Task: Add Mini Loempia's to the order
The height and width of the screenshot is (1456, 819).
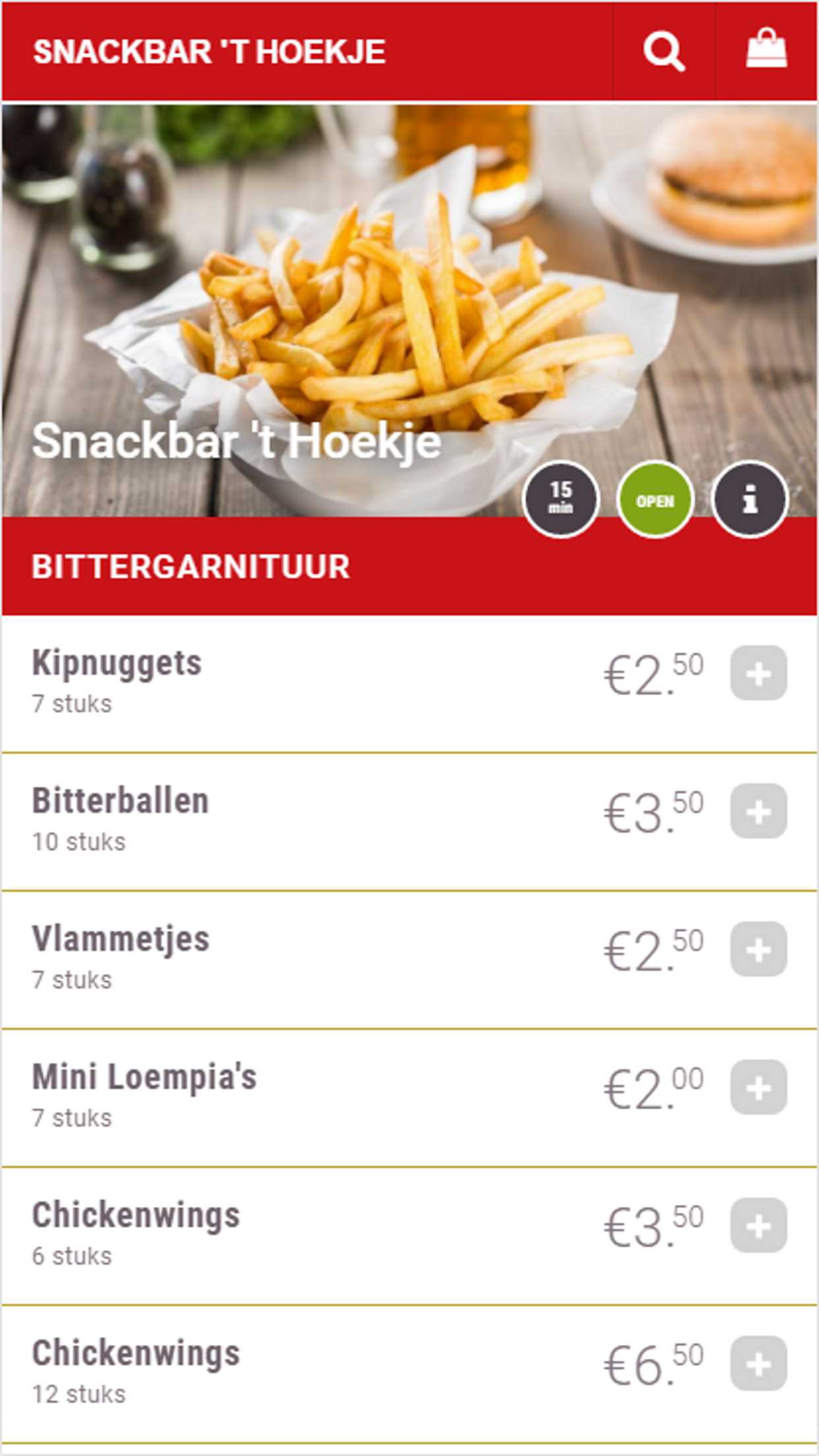Action: tap(758, 1087)
